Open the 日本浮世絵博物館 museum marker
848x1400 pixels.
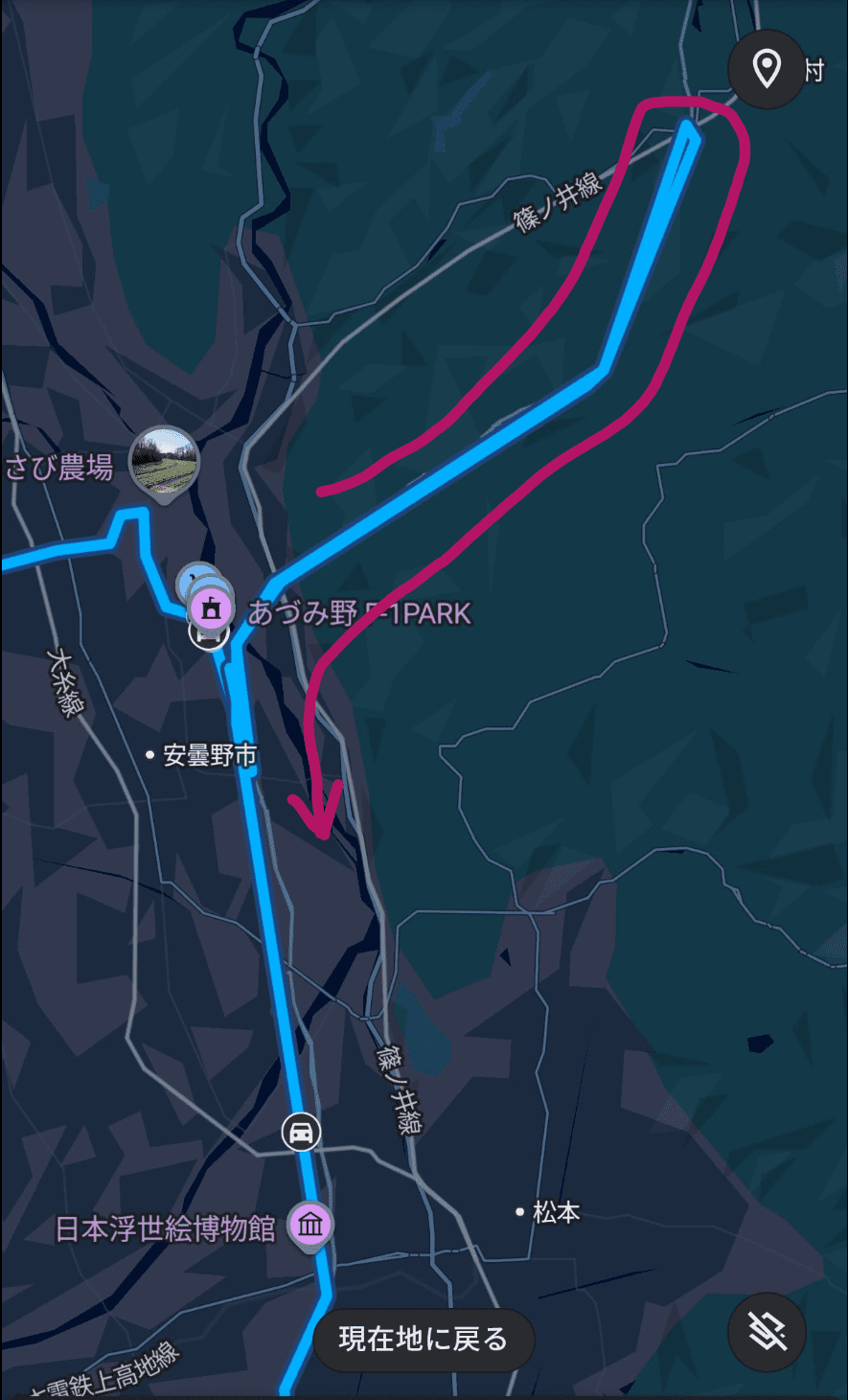[309, 1225]
